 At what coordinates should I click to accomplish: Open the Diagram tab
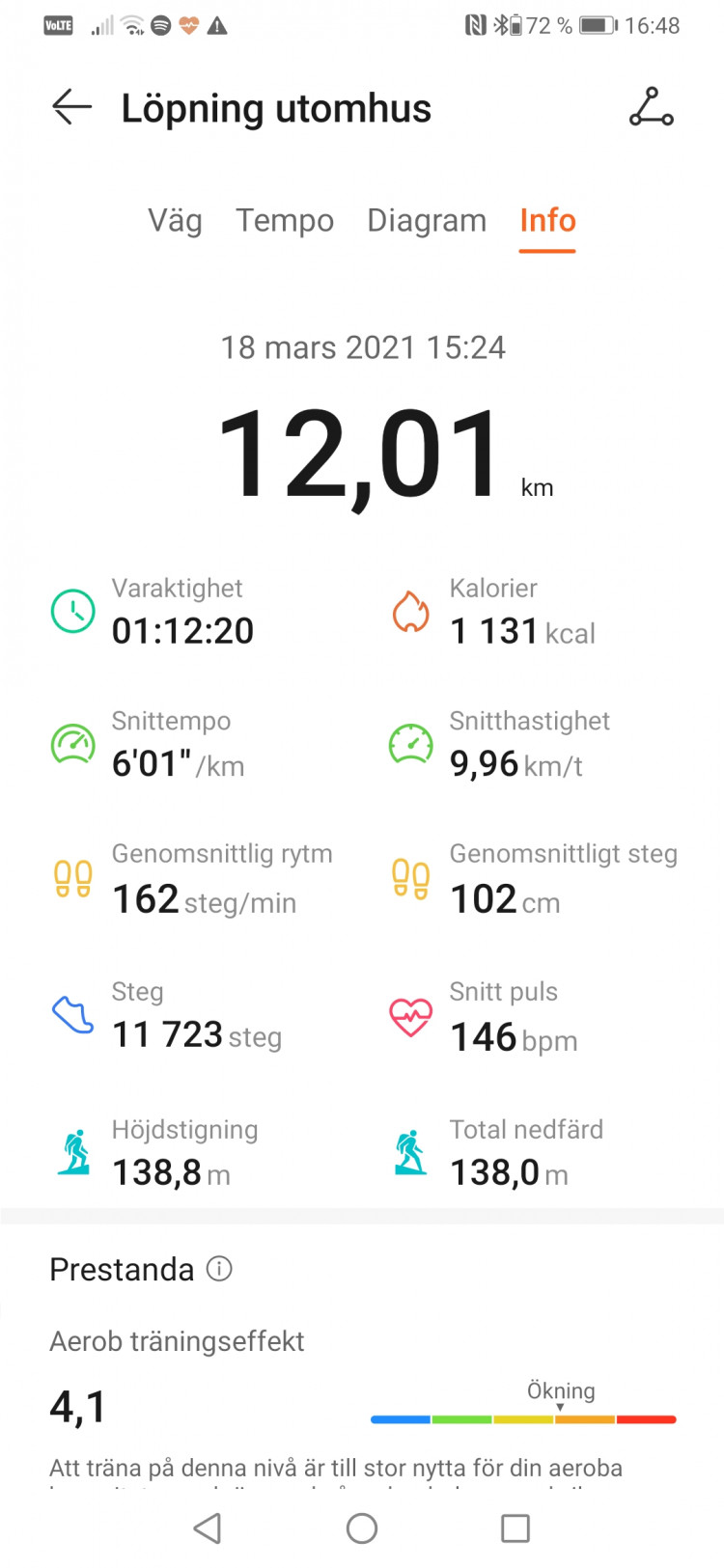coord(427,221)
